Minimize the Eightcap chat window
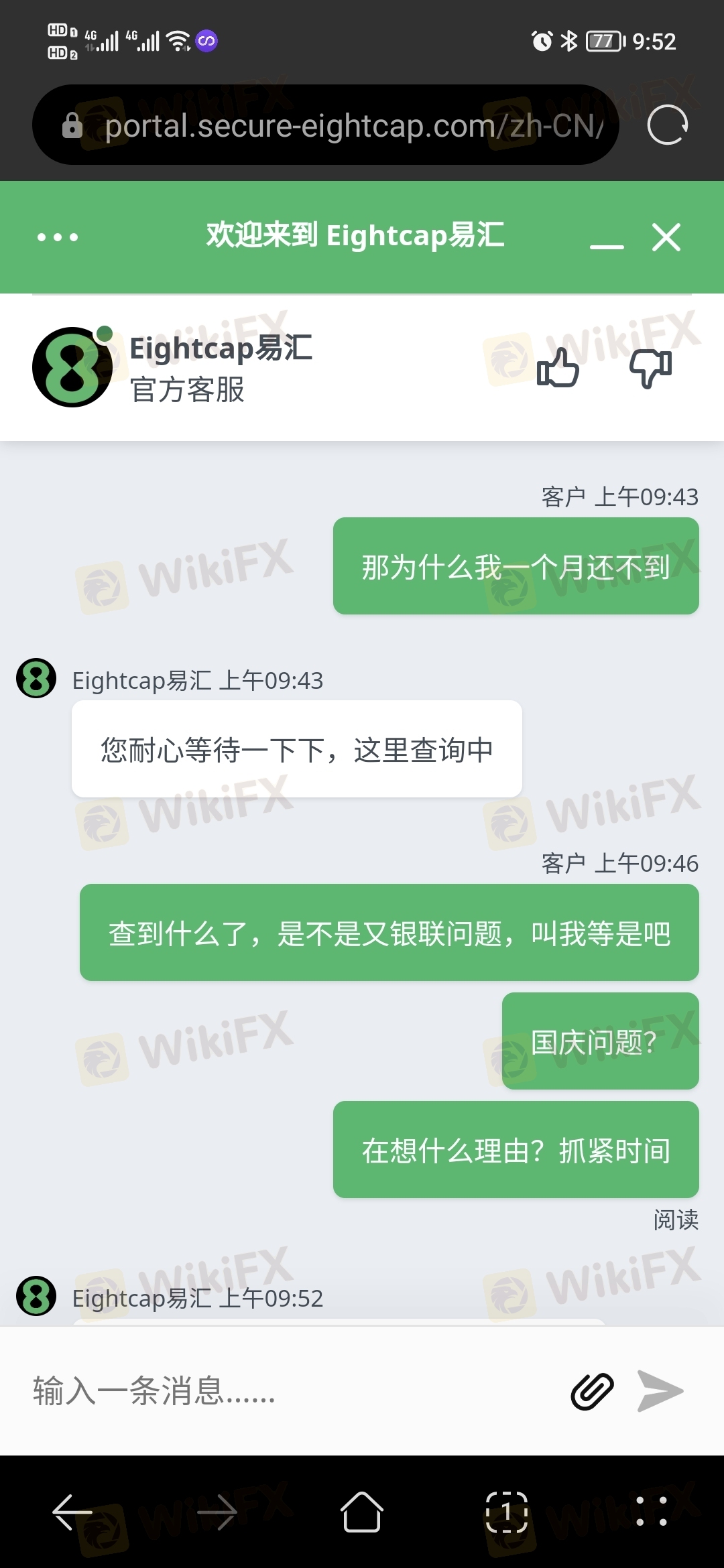 pos(607,239)
